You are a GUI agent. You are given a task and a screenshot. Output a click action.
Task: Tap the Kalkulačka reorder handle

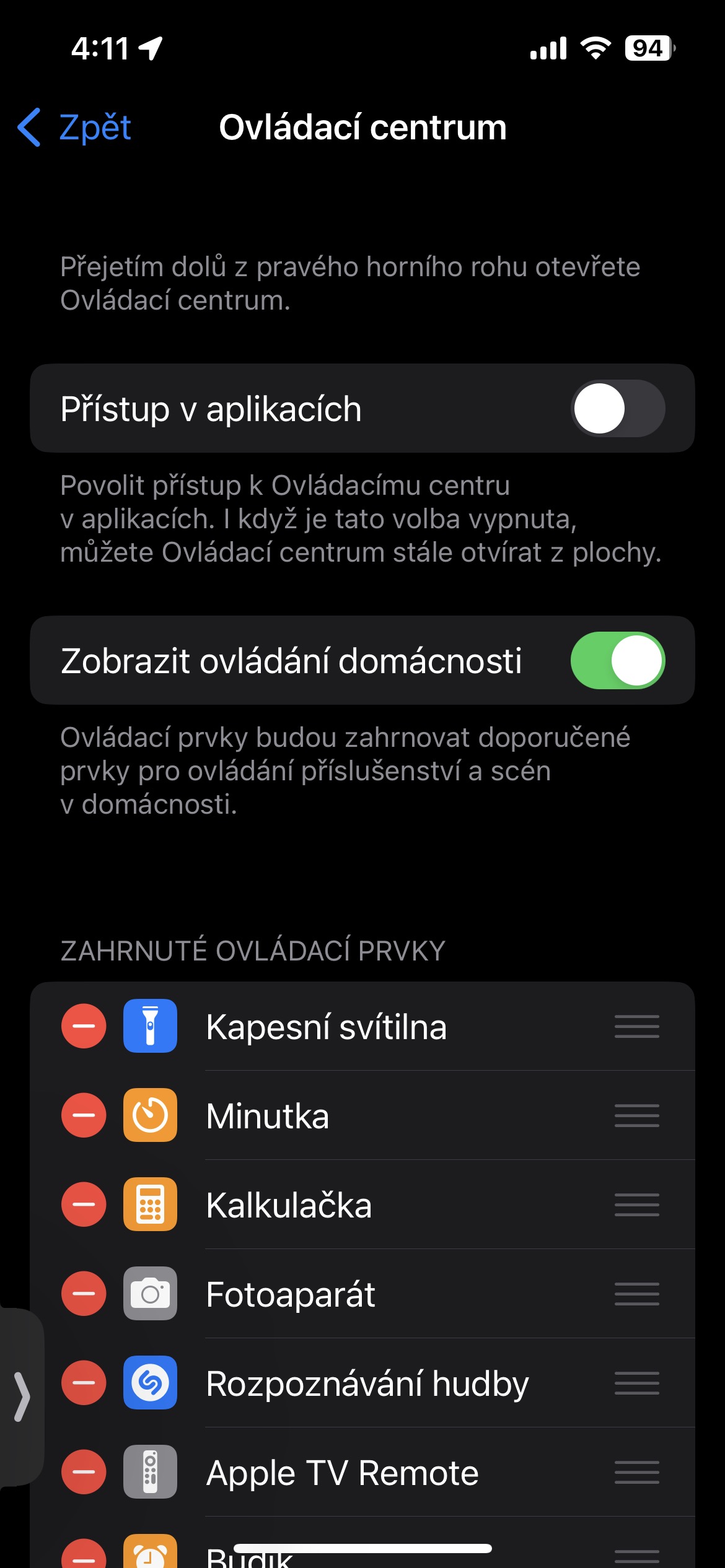click(x=636, y=1204)
